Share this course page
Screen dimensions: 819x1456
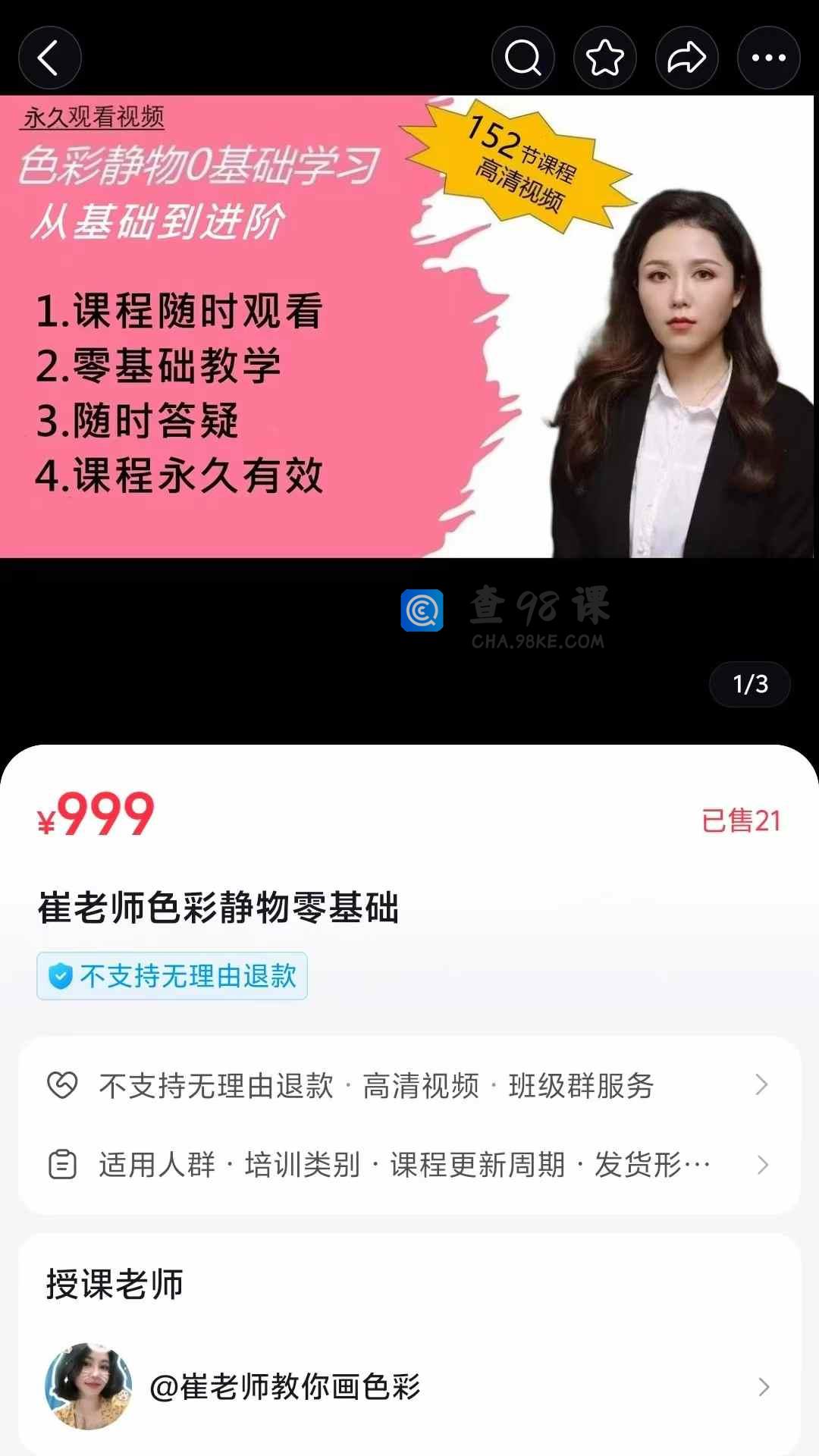pyautogui.click(x=687, y=58)
